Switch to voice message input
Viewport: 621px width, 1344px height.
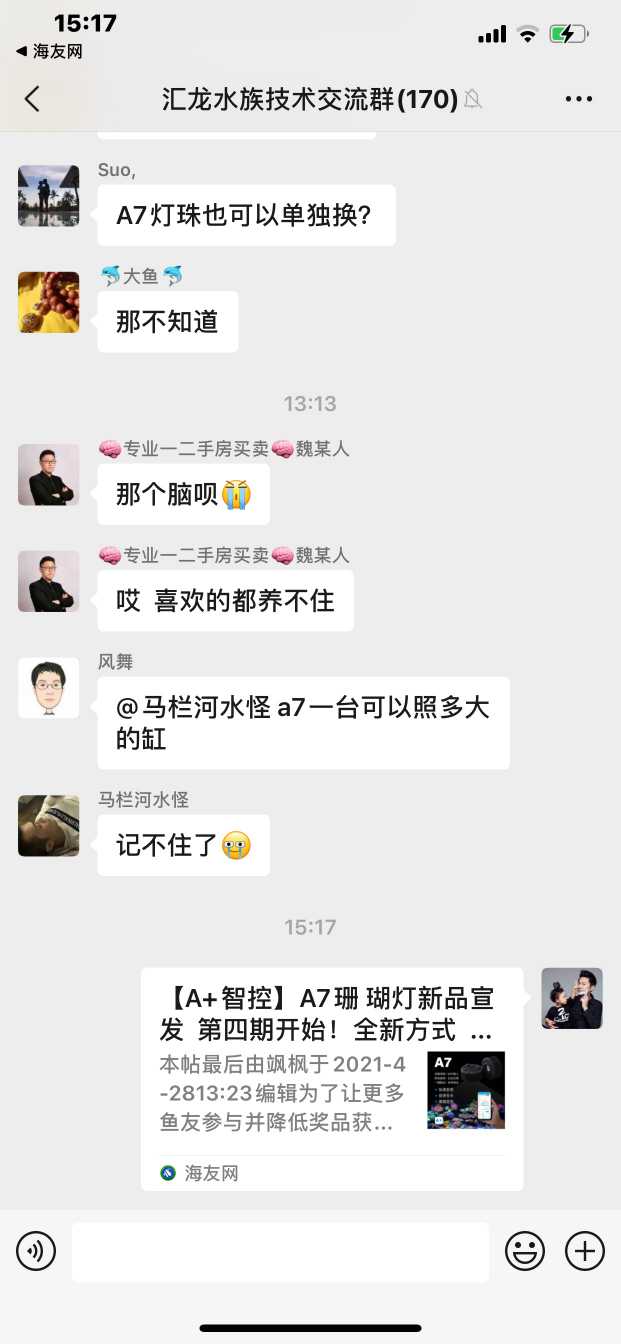[x=36, y=1251]
